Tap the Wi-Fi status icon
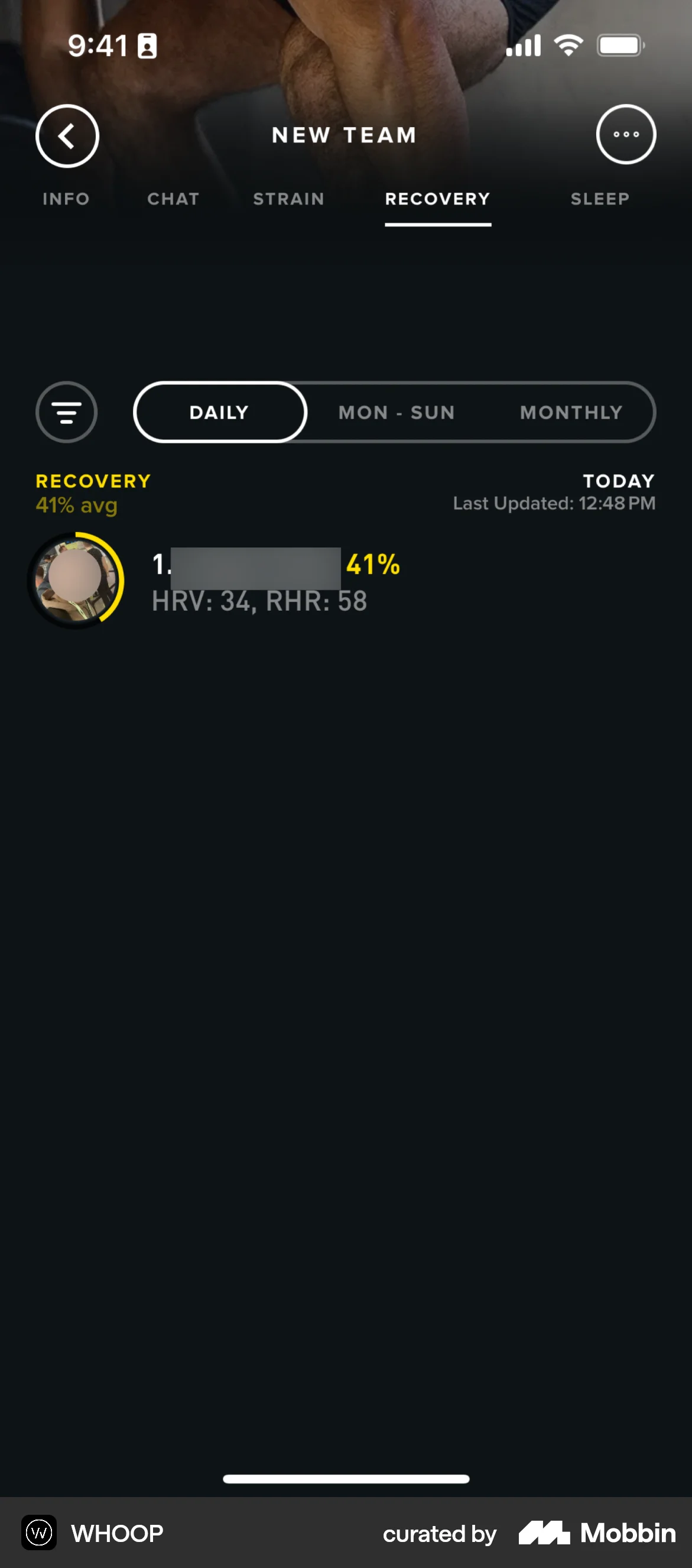 (568, 44)
